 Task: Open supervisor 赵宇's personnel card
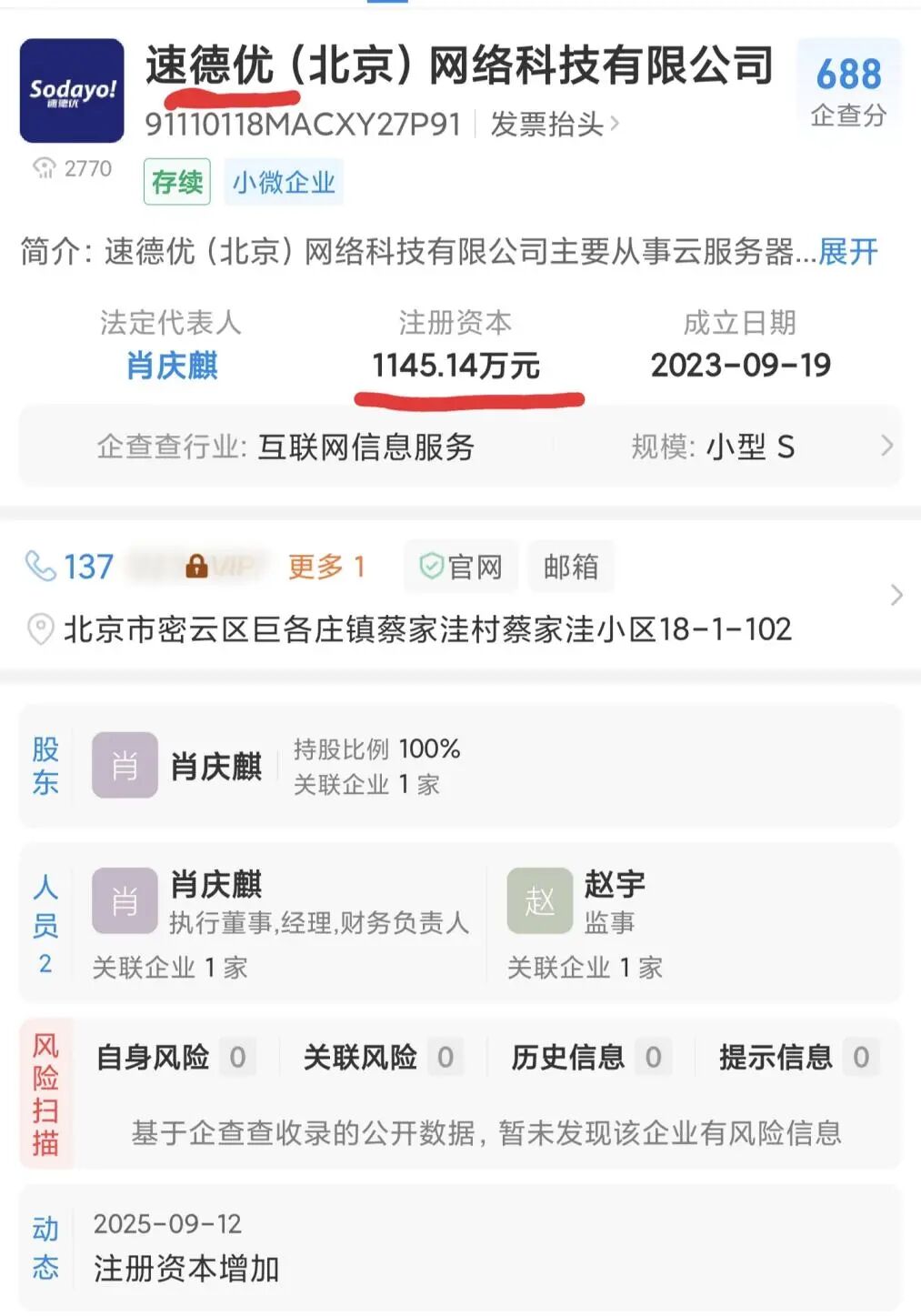point(614,900)
